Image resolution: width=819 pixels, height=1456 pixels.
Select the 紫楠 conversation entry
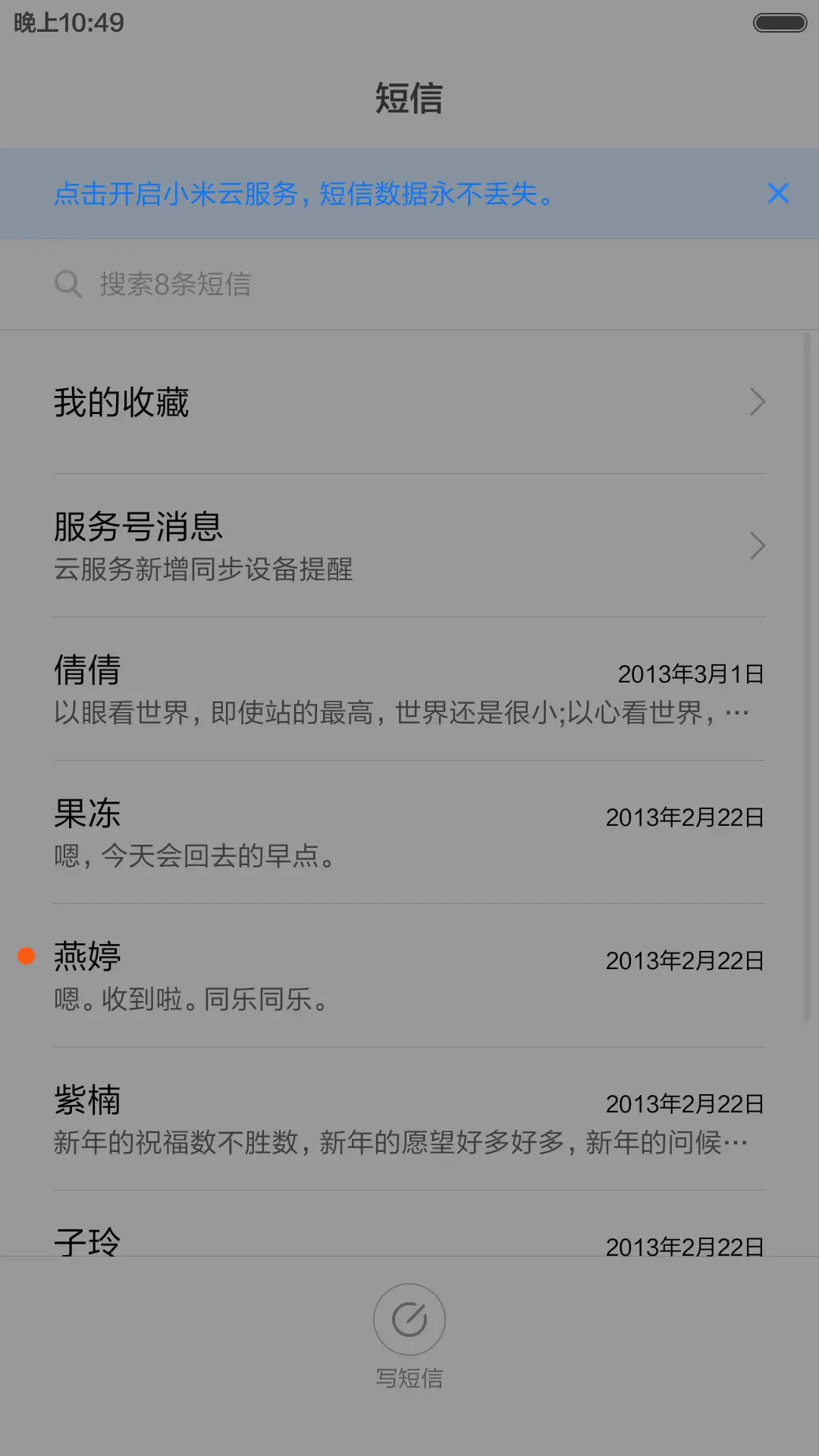(x=409, y=1119)
